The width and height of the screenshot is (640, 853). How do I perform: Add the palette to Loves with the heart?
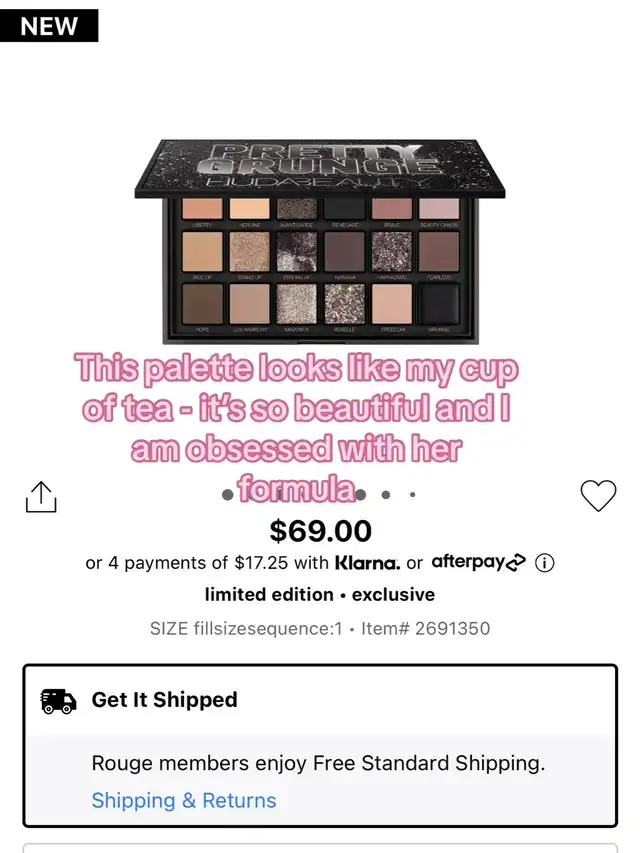tap(598, 495)
